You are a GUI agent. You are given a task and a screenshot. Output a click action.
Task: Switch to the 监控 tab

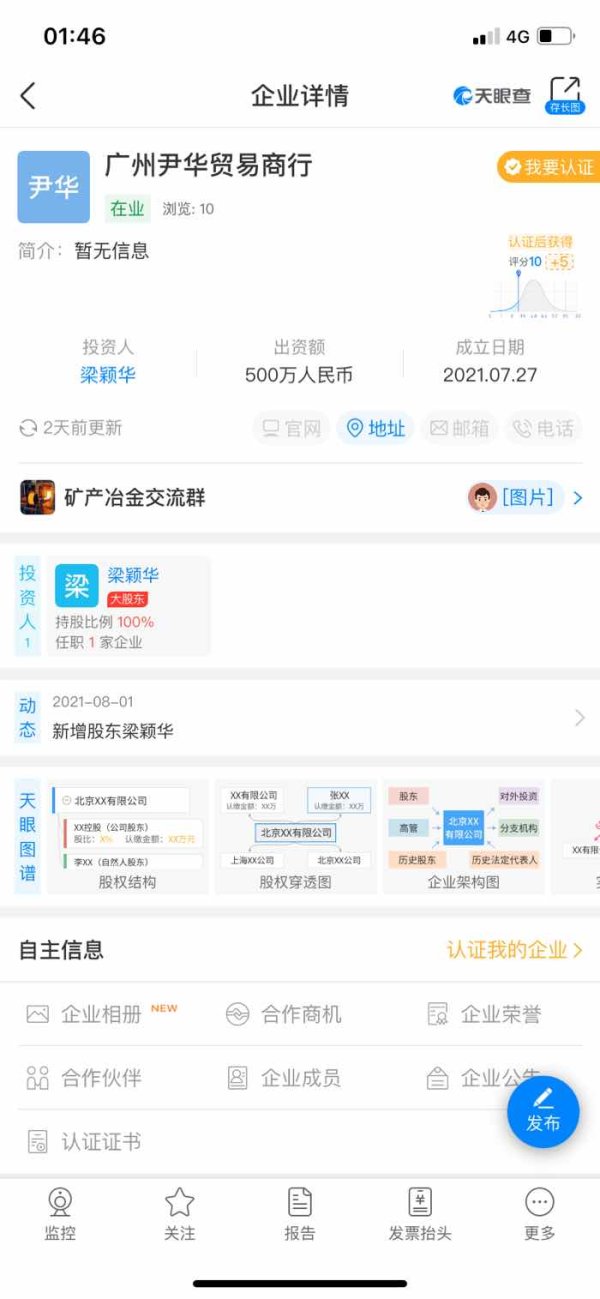[x=60, y=1214]
